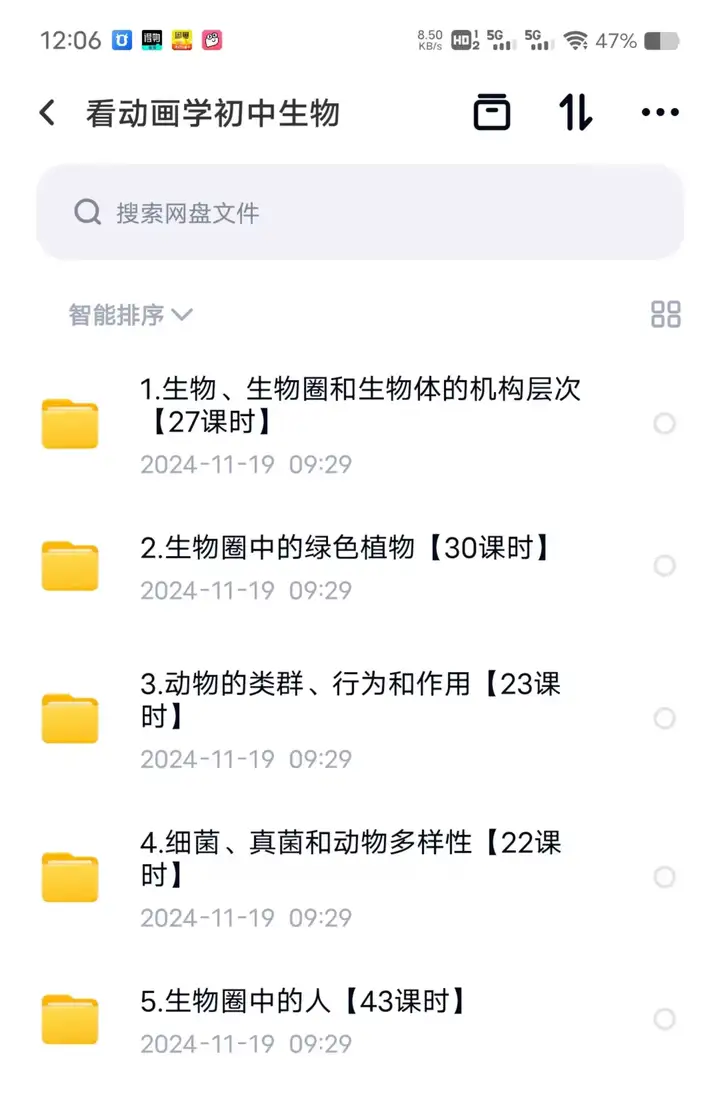Open the save-to-box icon in top bar
The height and width of the screenshot is (1115, 720).
(x=491, y=112)
